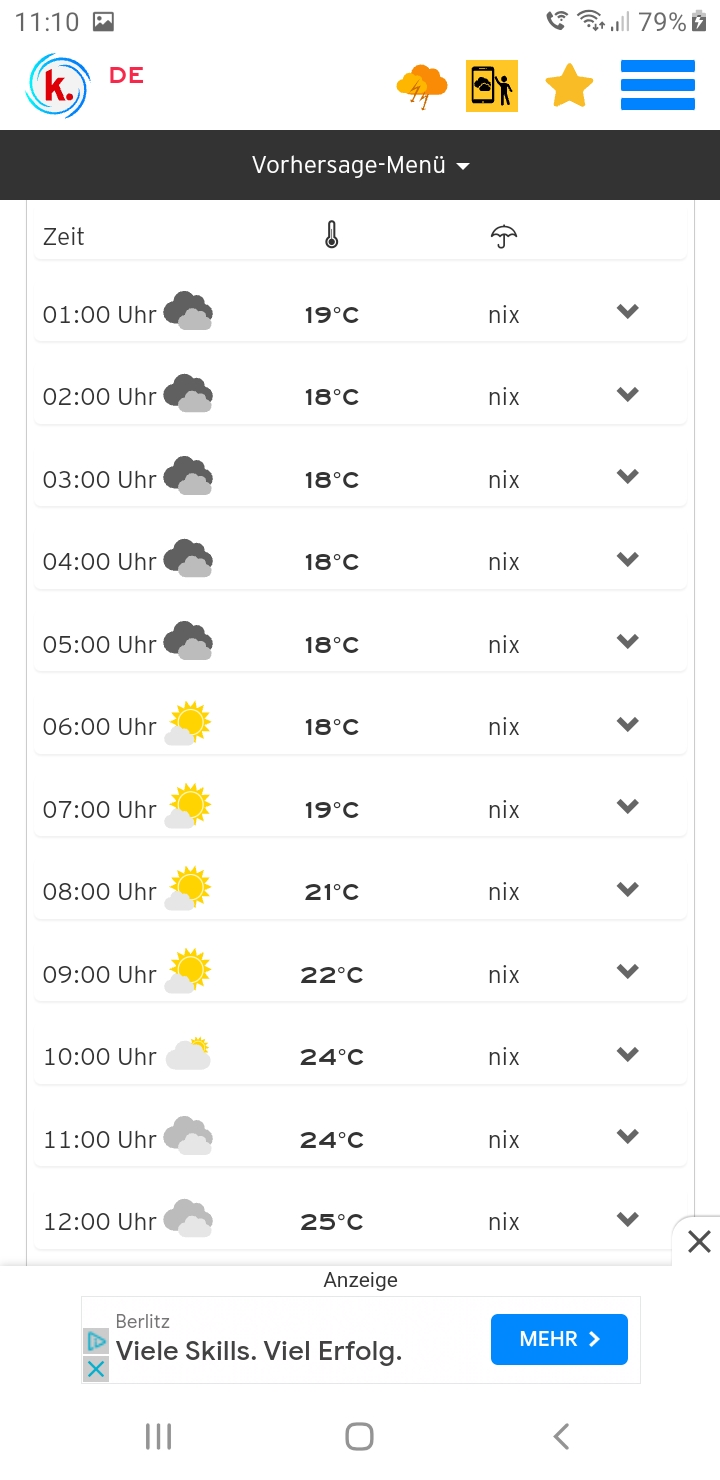Open favorites star
The height and width of the screenshot is (1480, 720).
569,86
